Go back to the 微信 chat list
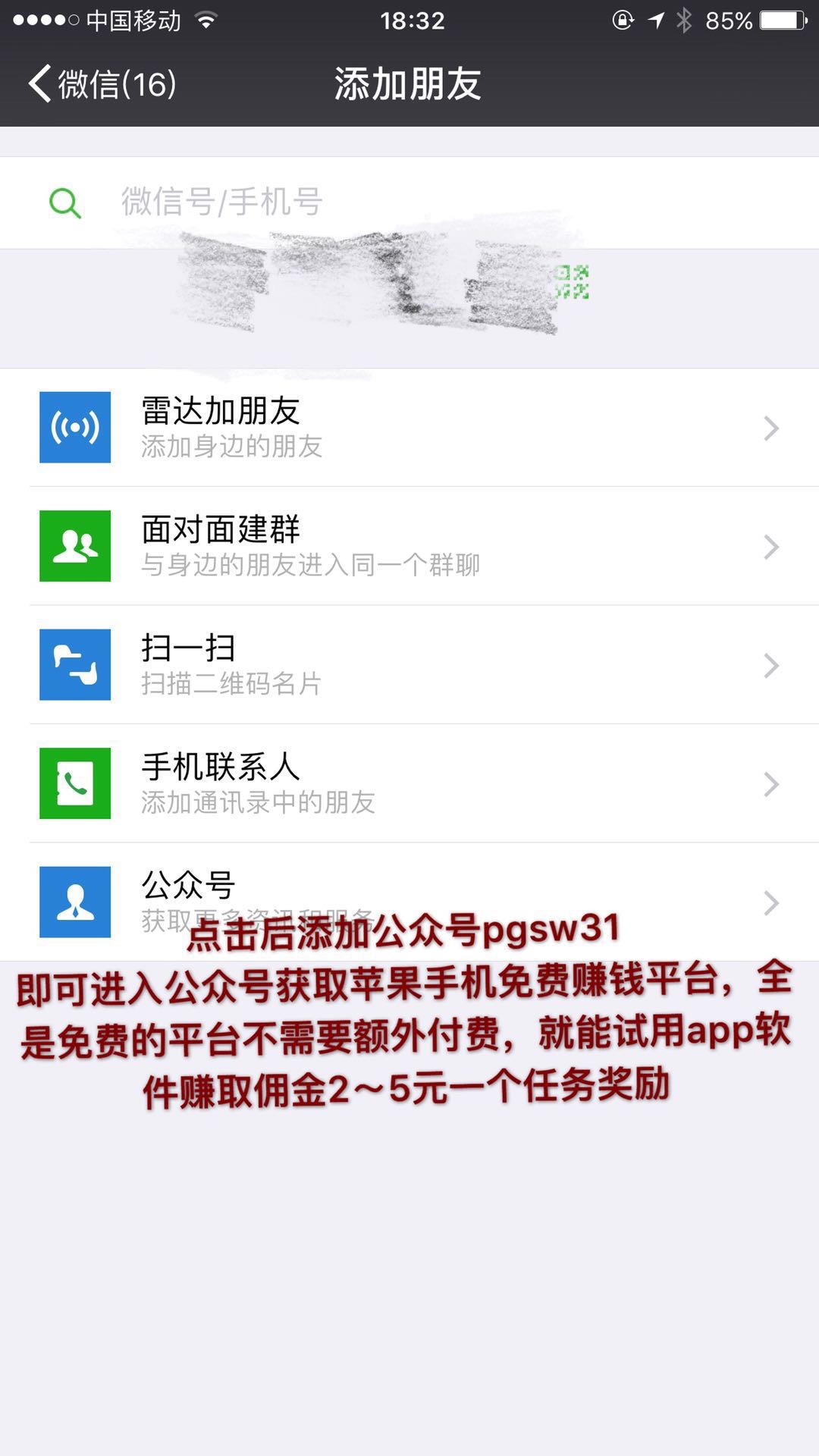Image resolution: width=819 pixels, height=1456 pixels. point(102,83)
